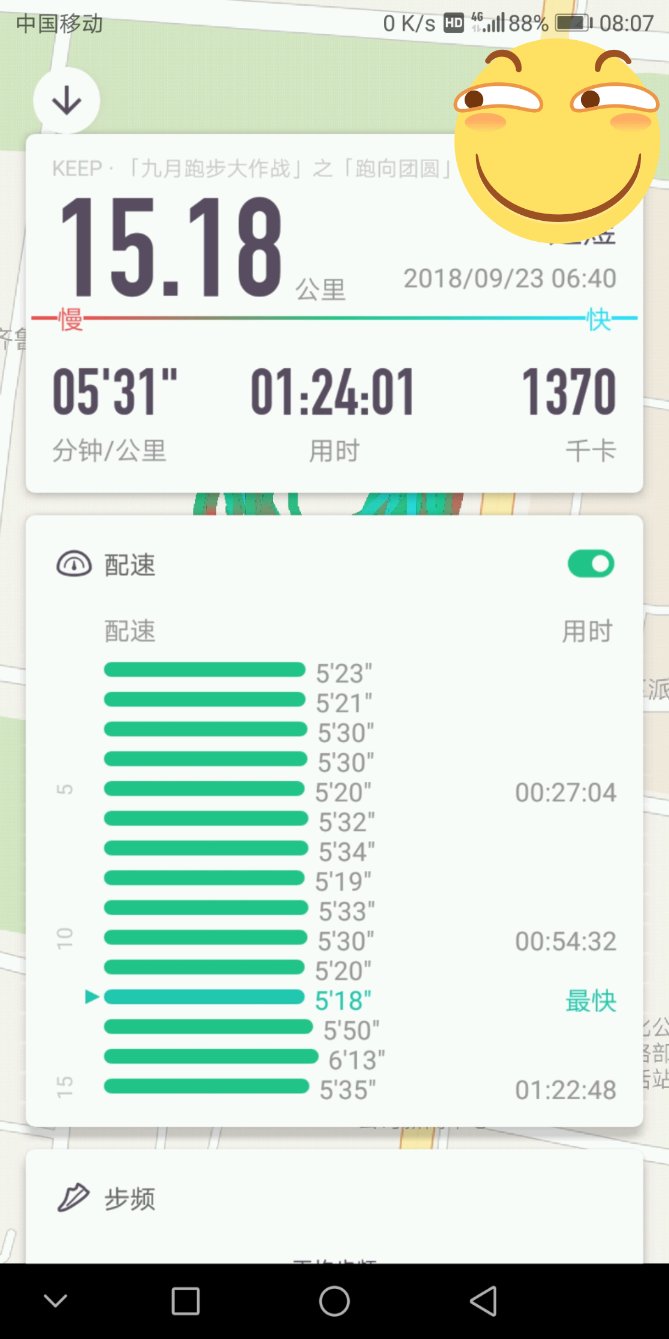Toggle the 配速 pace switch off
This screenshot has width=669, height=1339.
[x=590, y=564]
